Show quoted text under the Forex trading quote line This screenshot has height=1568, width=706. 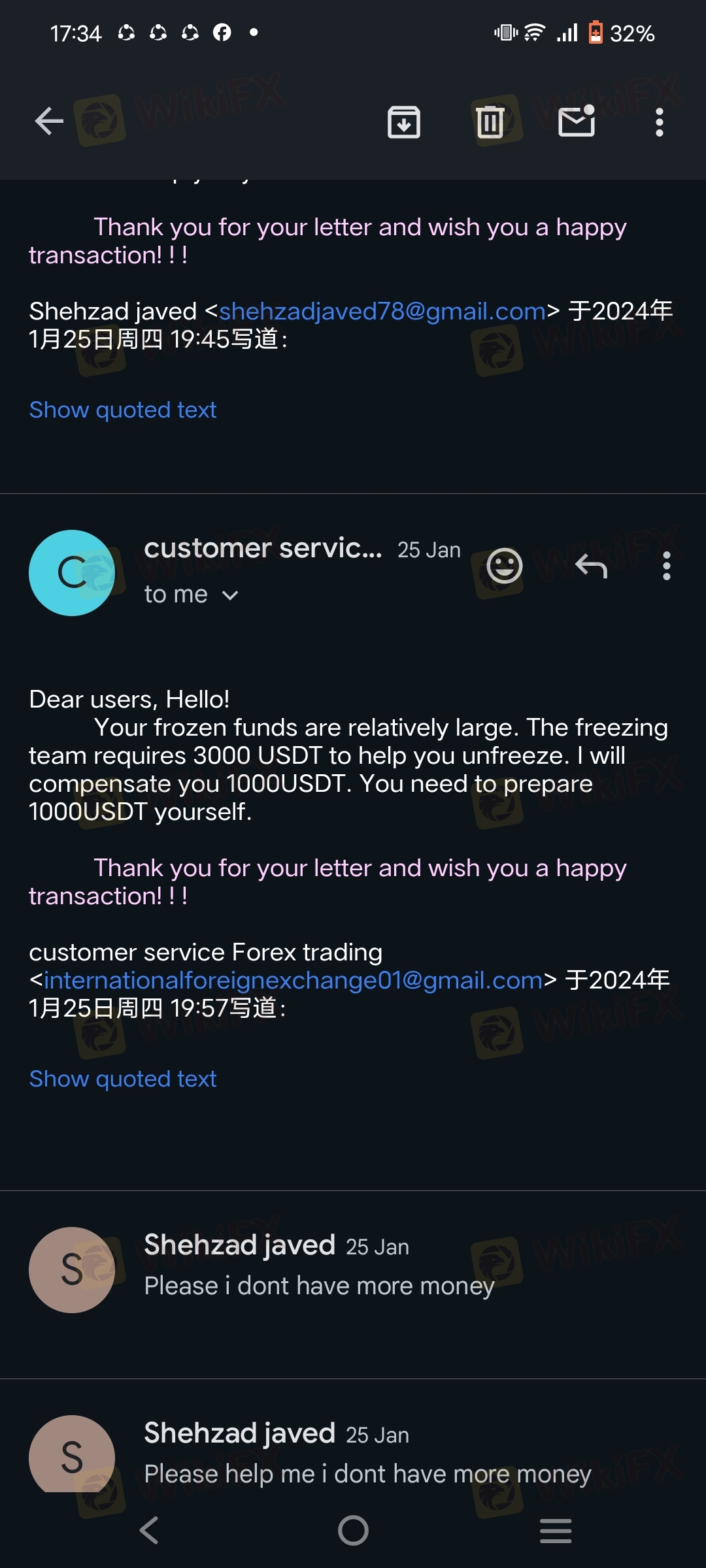[123, 1079]
